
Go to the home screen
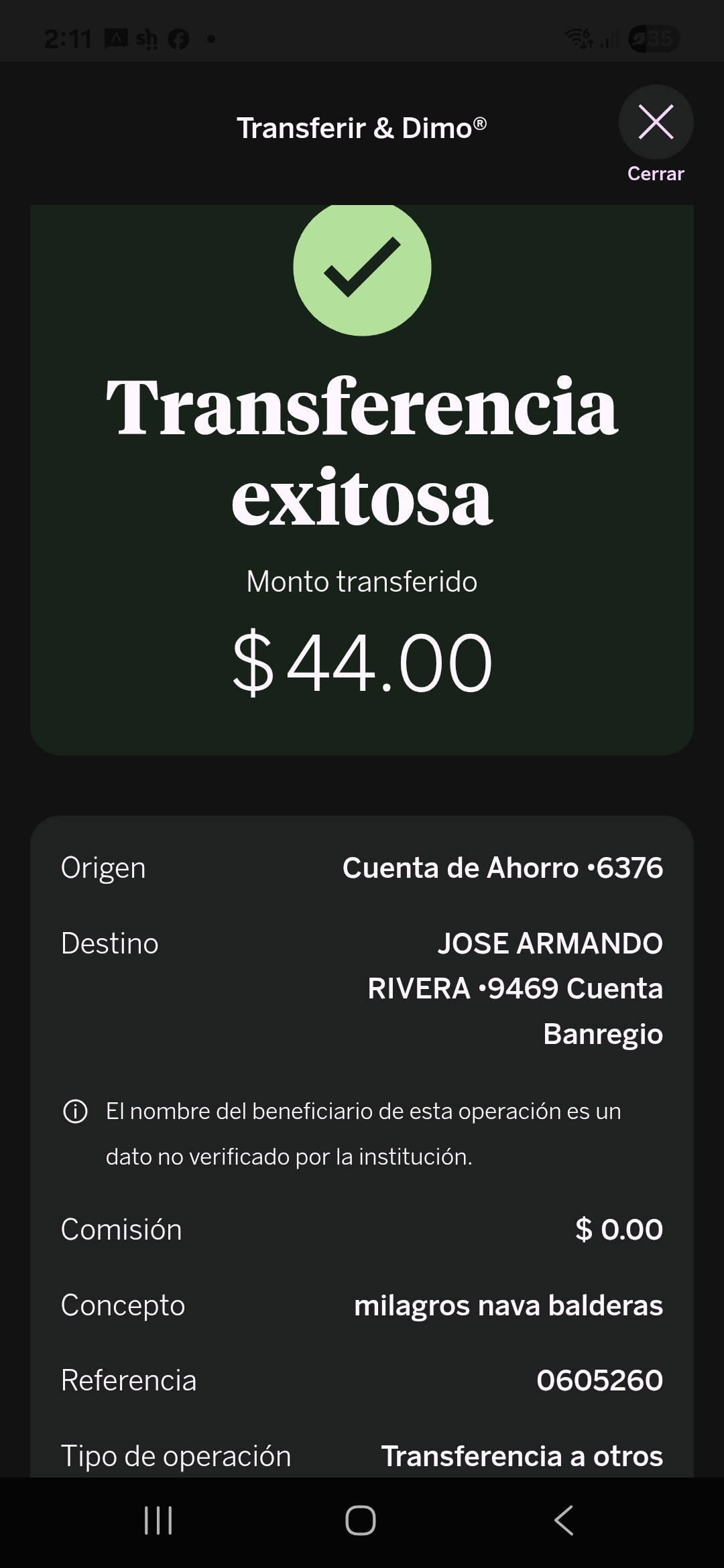pos(361,1520)
